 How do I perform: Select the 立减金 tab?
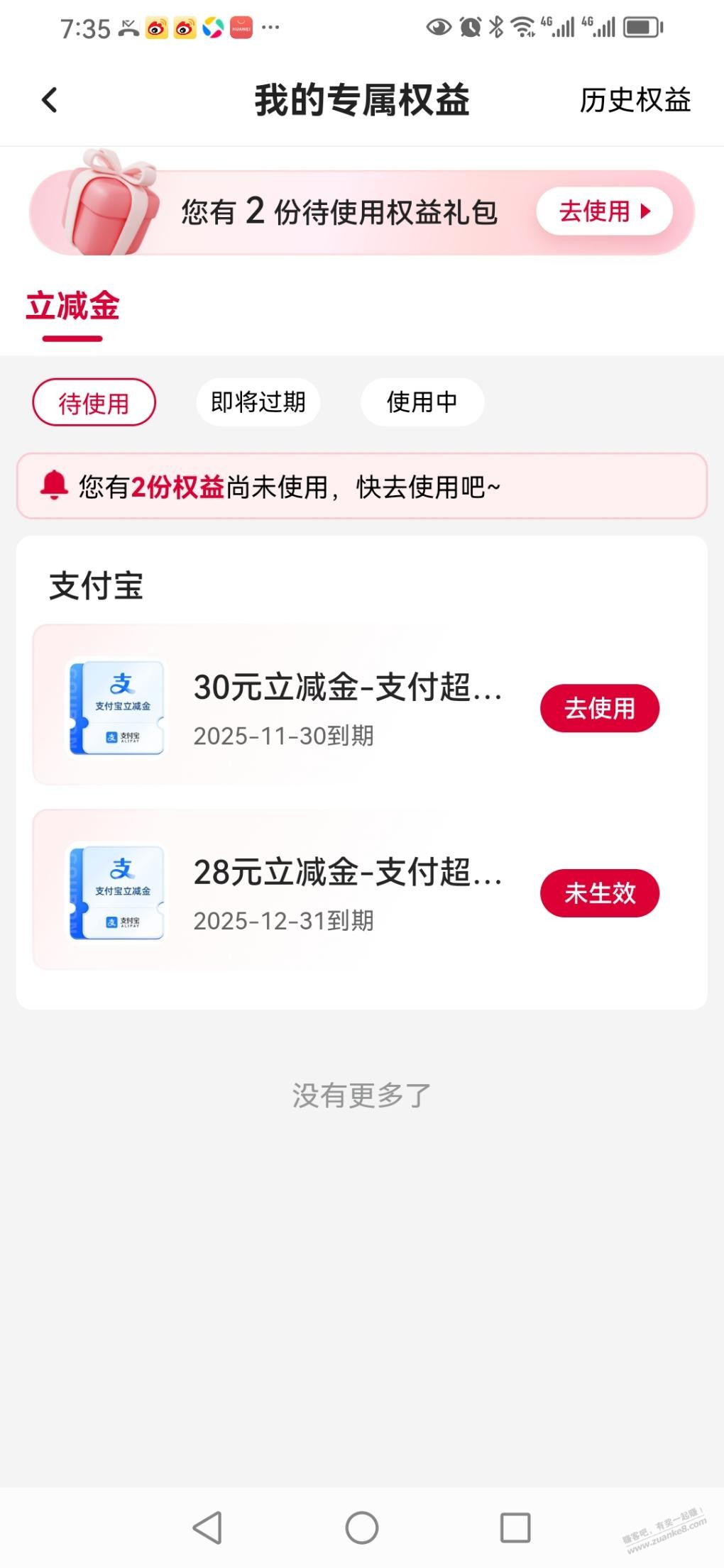pyautogui.click(x=72, y=307)
